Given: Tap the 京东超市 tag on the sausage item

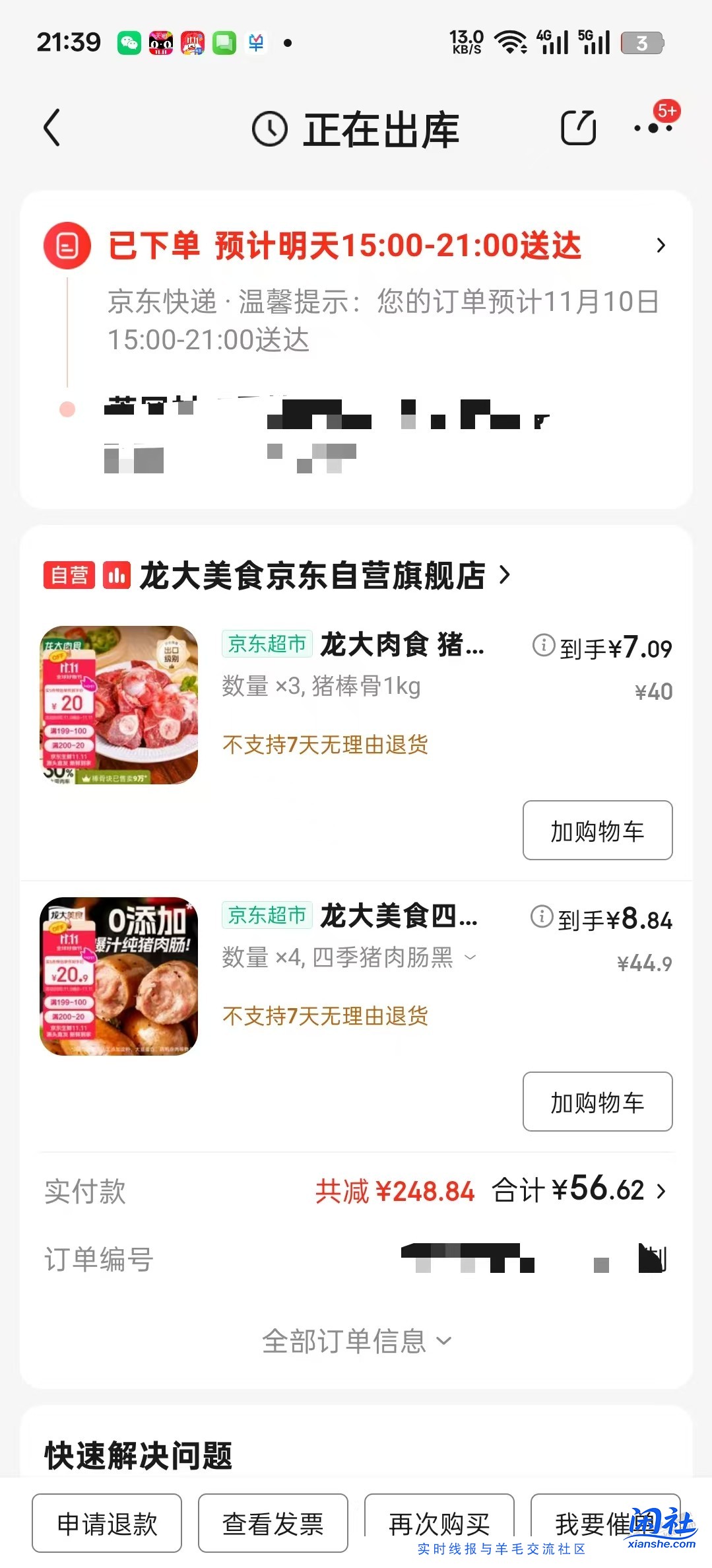Looking at the screenshot, I should [267, 916].
